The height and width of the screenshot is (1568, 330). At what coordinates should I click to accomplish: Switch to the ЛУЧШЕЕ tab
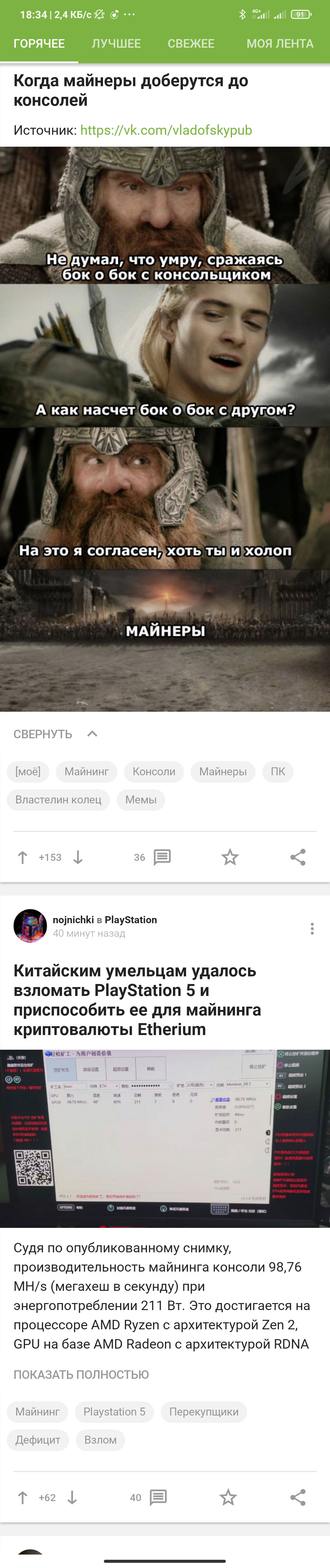pyautogui.click(x=116, y=44)
